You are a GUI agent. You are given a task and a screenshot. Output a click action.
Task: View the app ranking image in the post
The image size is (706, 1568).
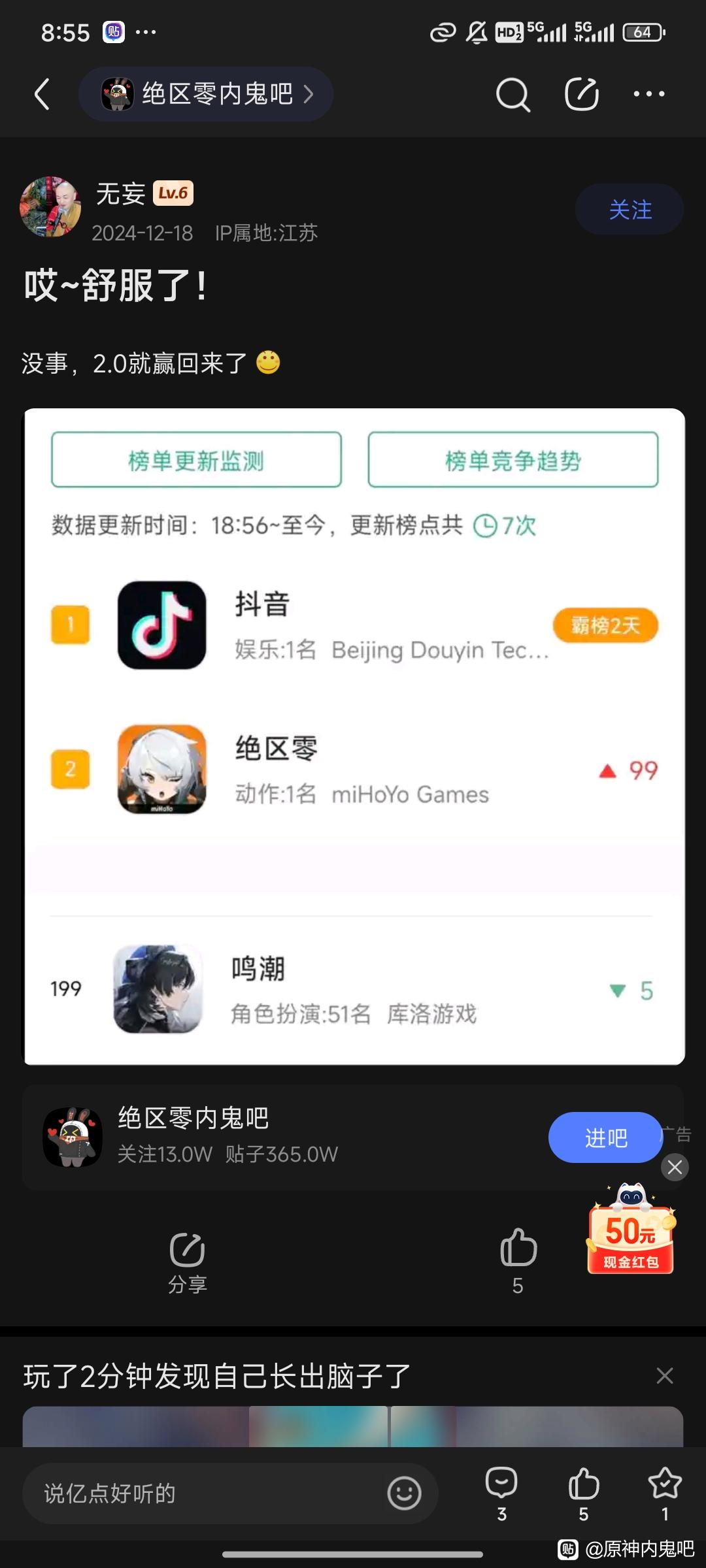(x=354, y=735)
